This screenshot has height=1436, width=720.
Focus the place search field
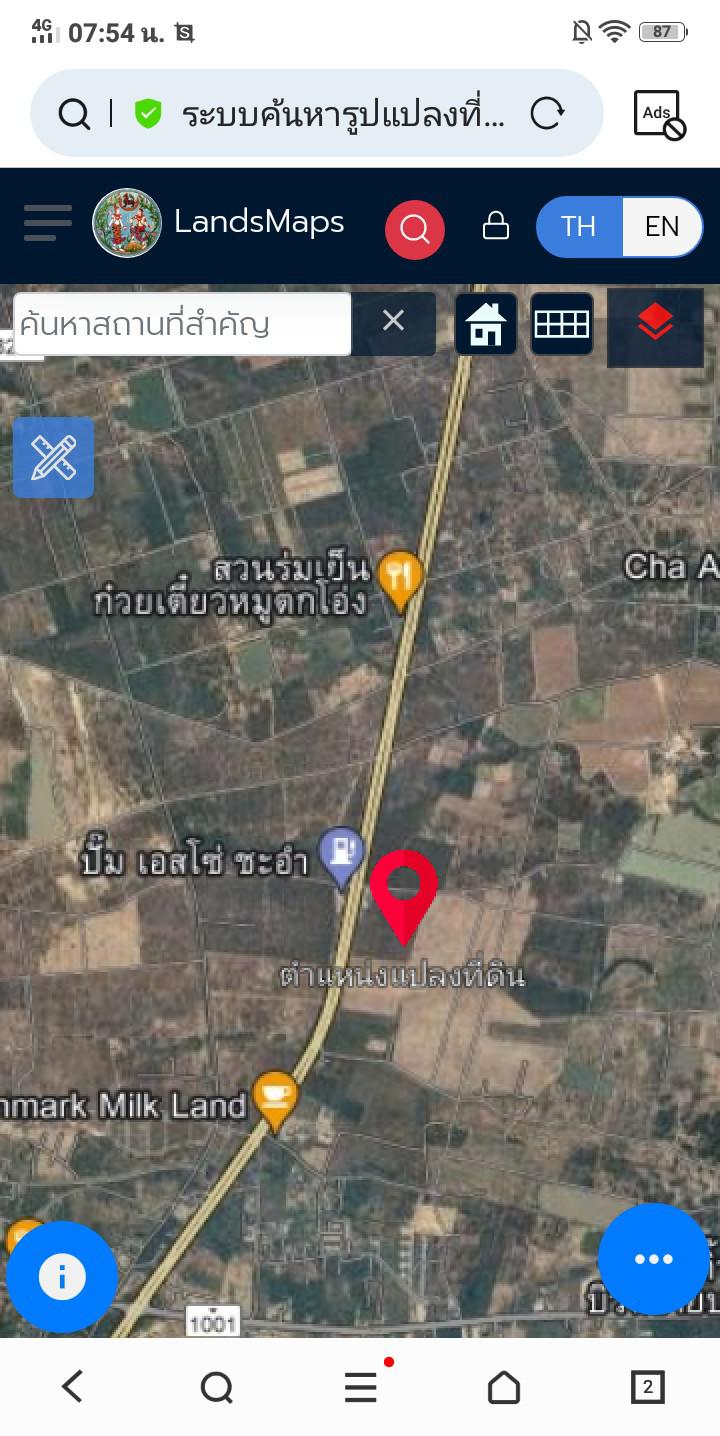[182, 324]
